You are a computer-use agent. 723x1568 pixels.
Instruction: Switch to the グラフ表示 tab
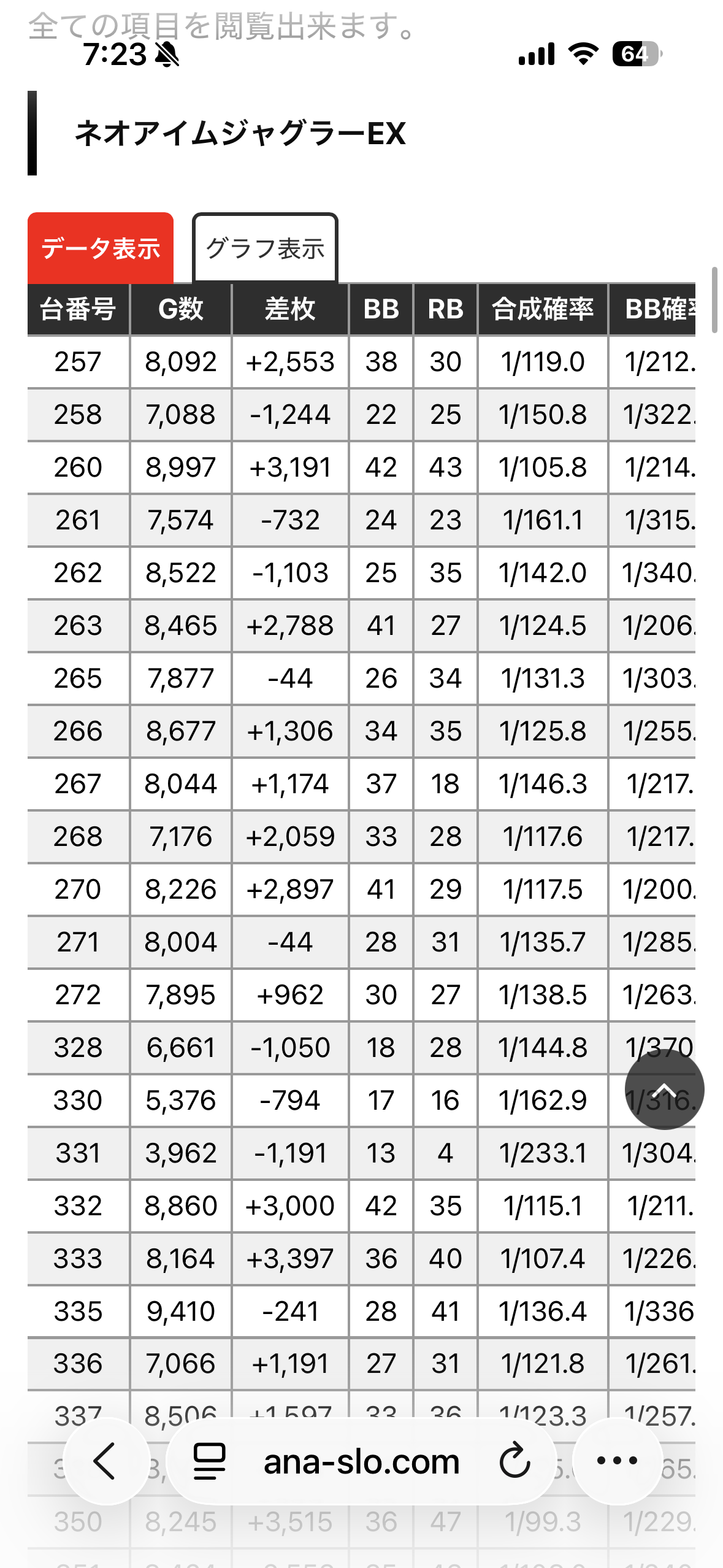265,248
